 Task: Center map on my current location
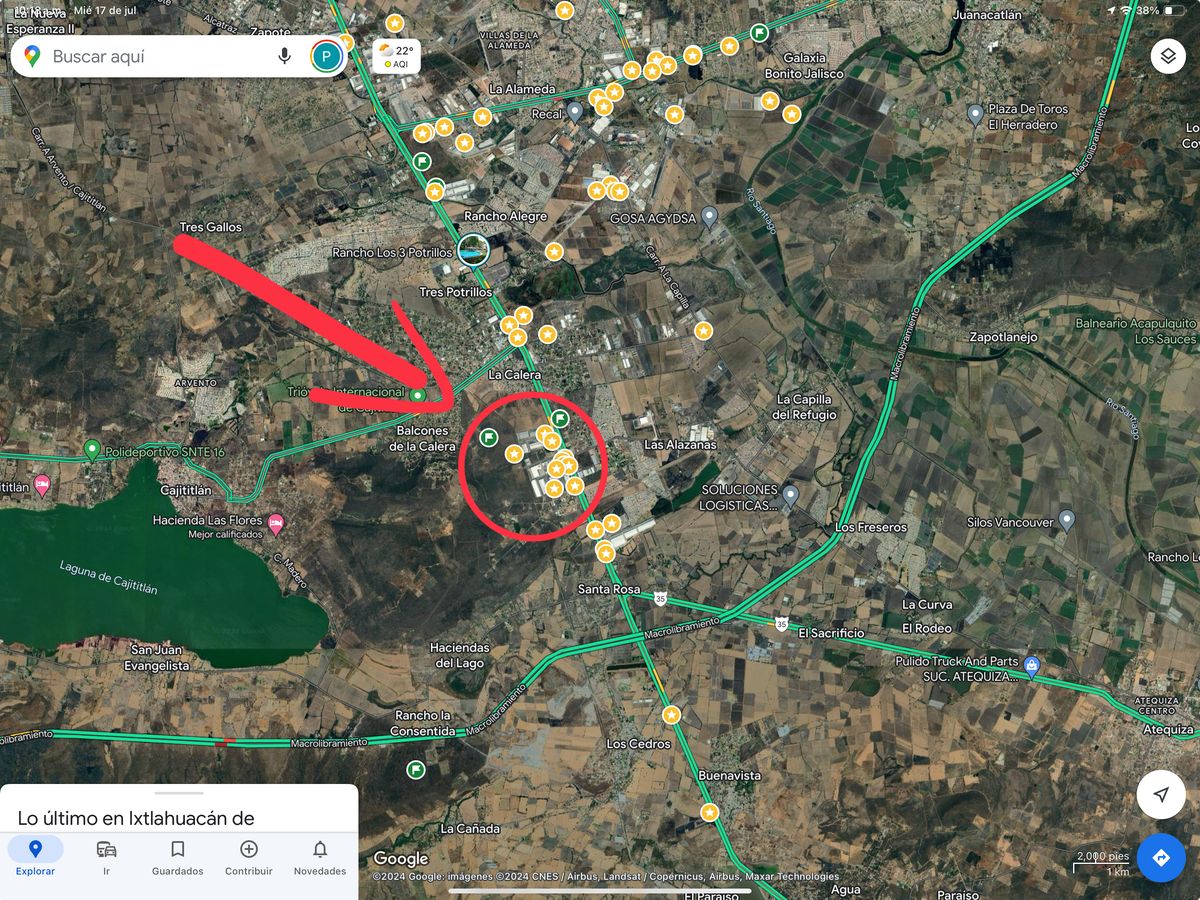point(1161,795)
